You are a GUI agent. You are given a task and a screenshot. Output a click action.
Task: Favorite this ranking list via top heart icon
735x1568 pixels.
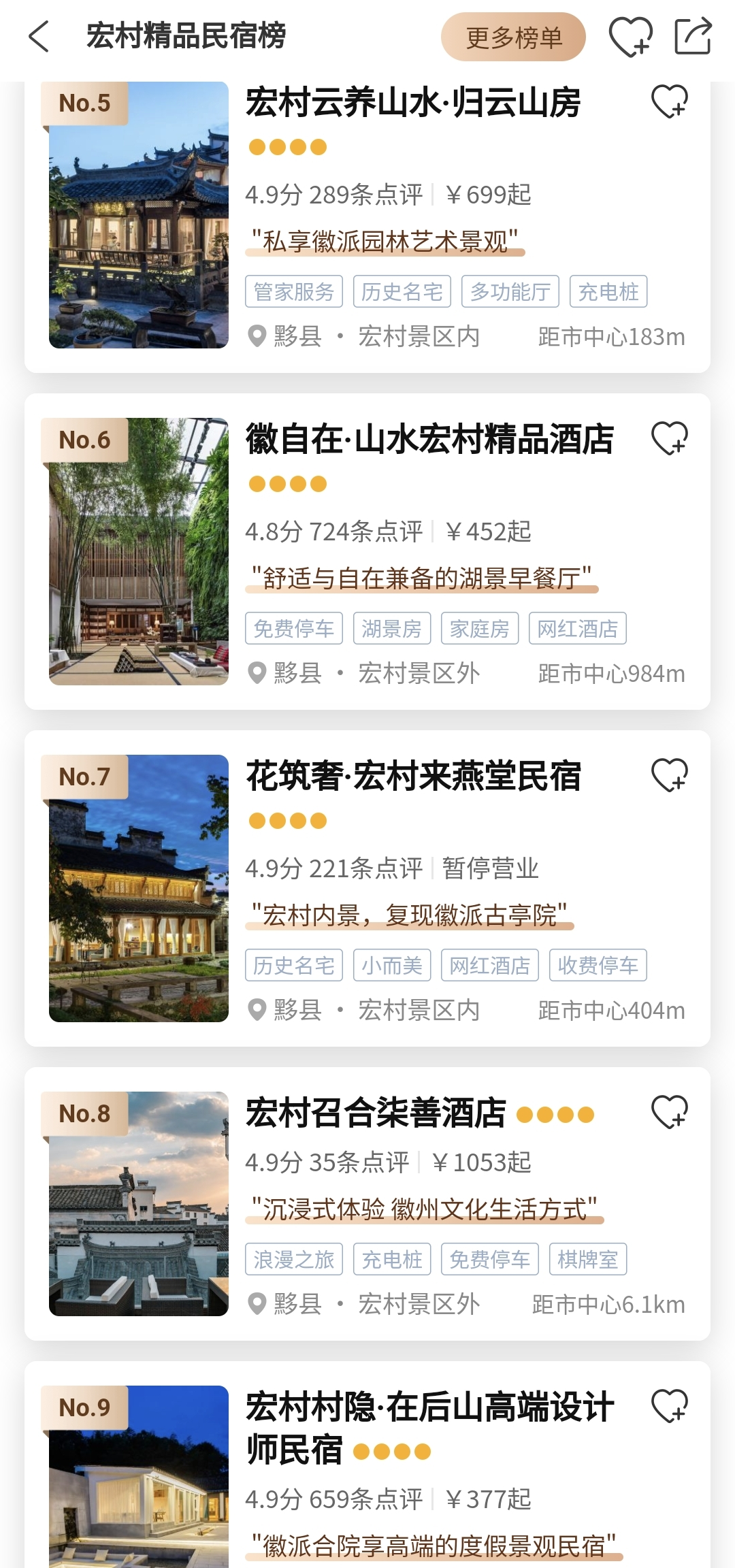coord(630,37)
